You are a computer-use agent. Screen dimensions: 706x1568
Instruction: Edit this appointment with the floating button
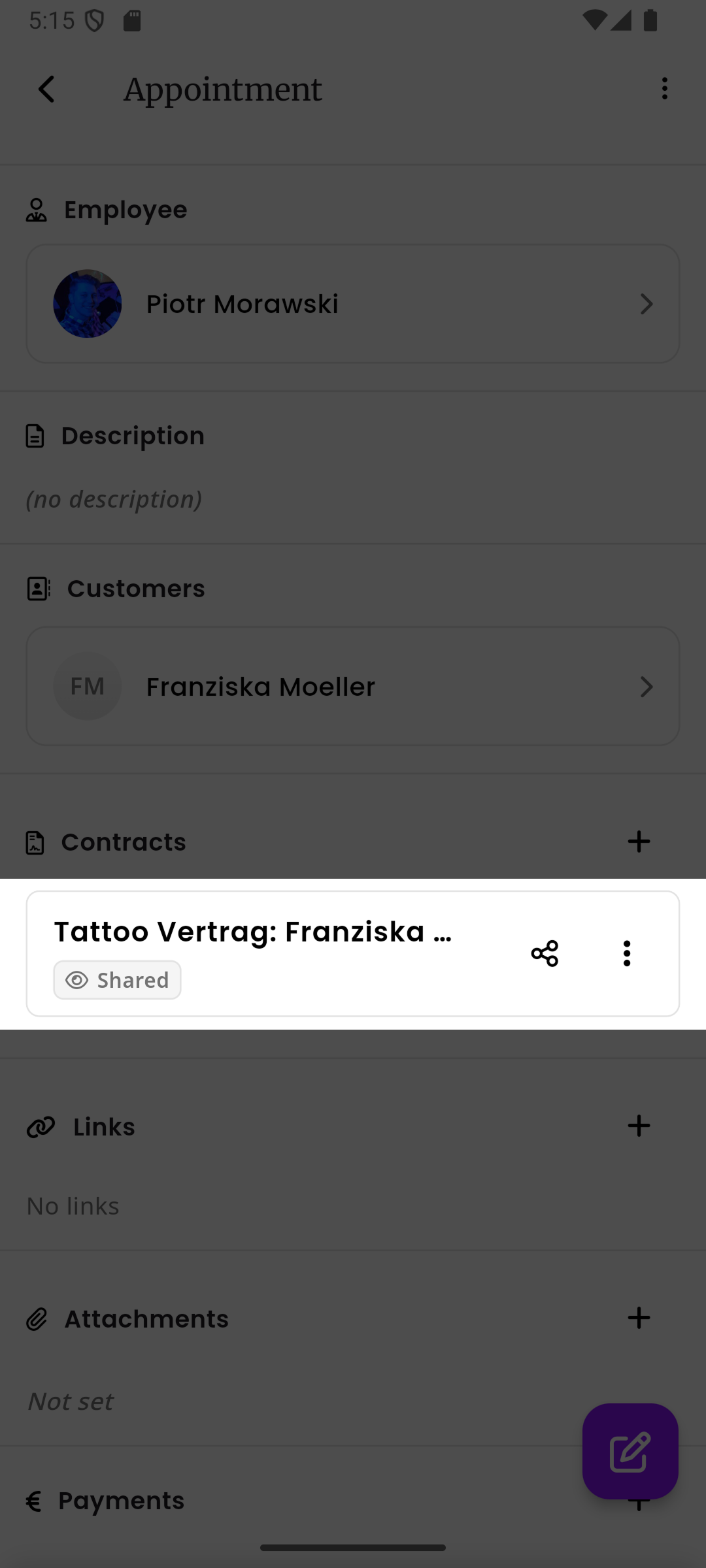[x=630, y=1451]
